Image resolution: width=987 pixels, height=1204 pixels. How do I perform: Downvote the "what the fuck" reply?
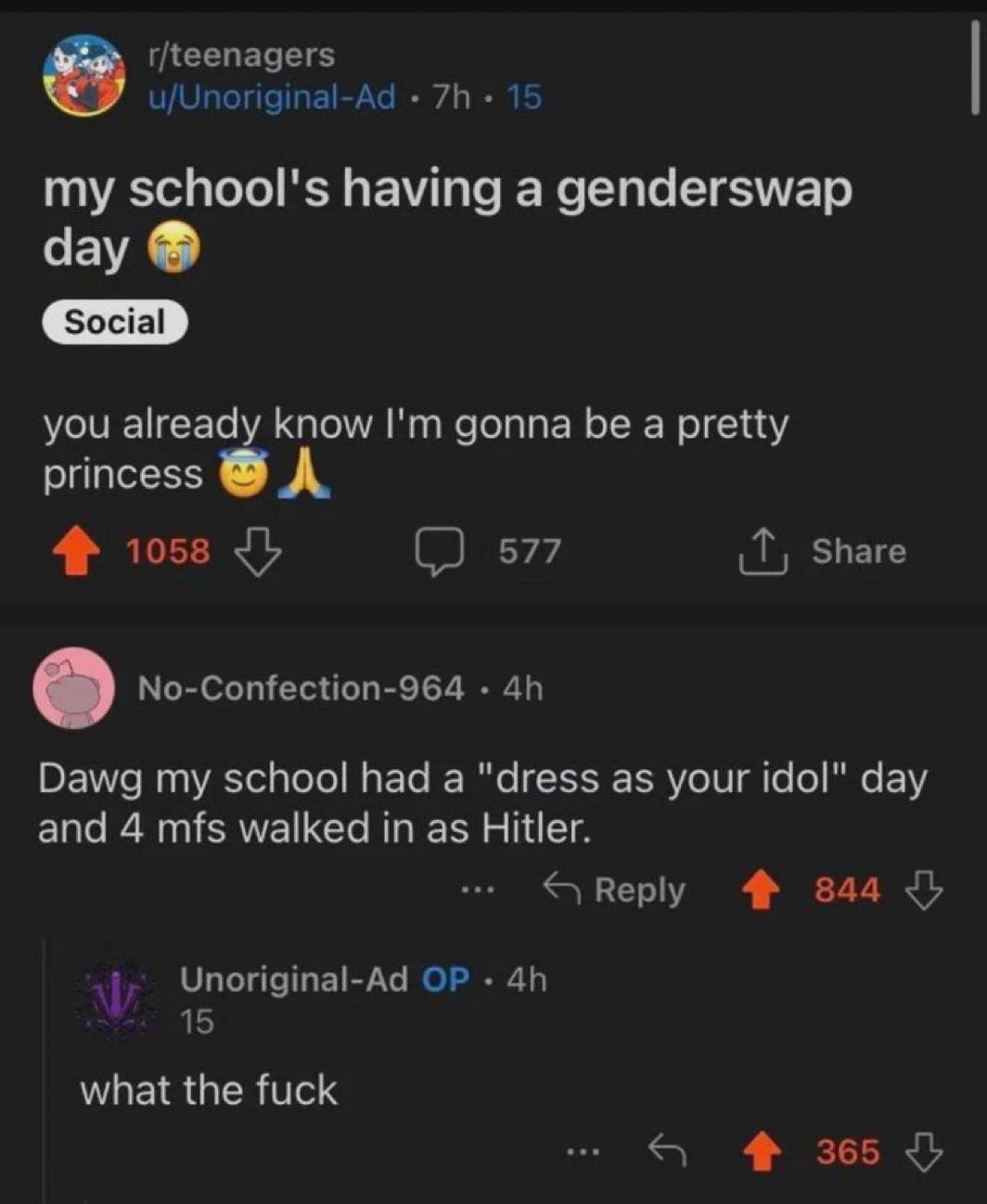pos(923,1152)
